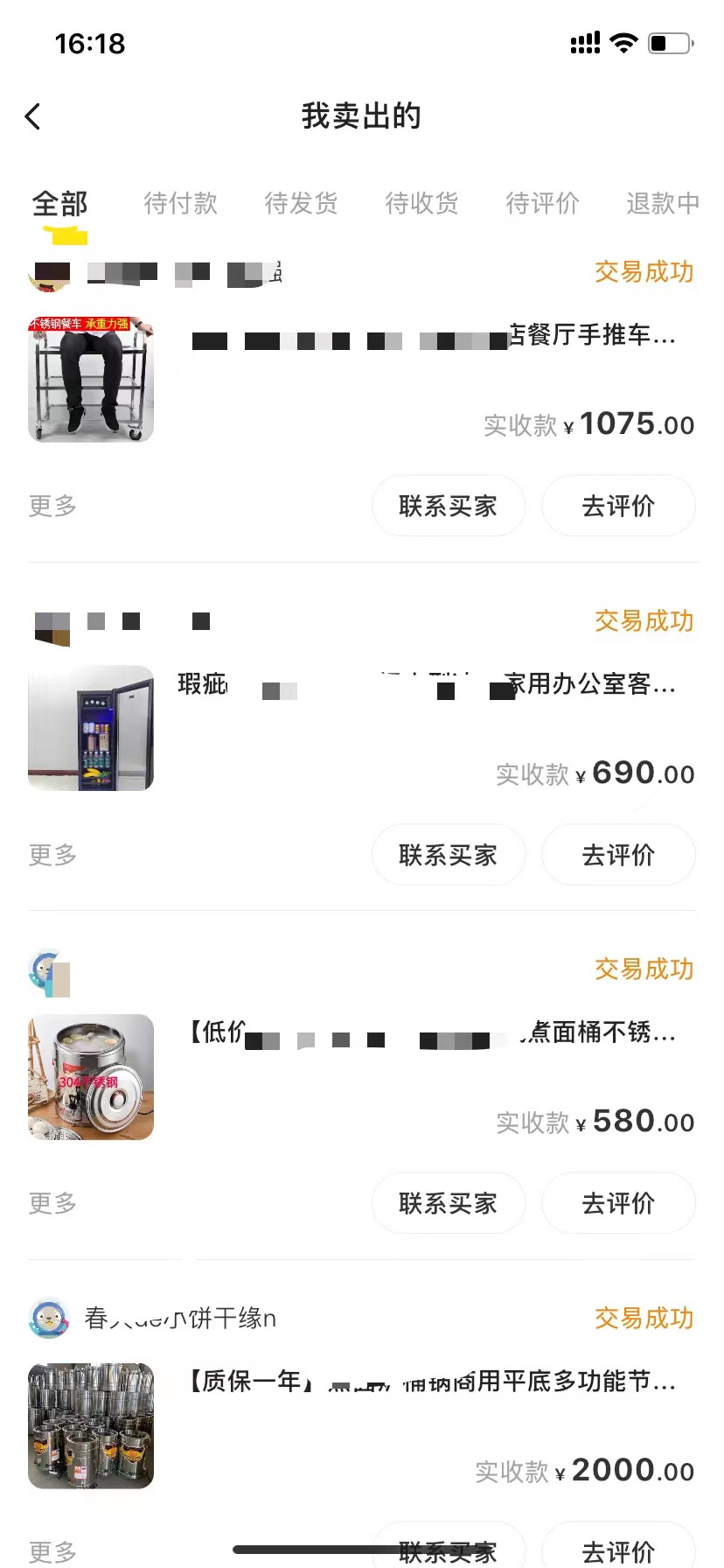The image size is (724, 1568).
Task: Tap 去评价 for the ¥690.00 order
Action: pyautogui.click(x=618, y=855)
